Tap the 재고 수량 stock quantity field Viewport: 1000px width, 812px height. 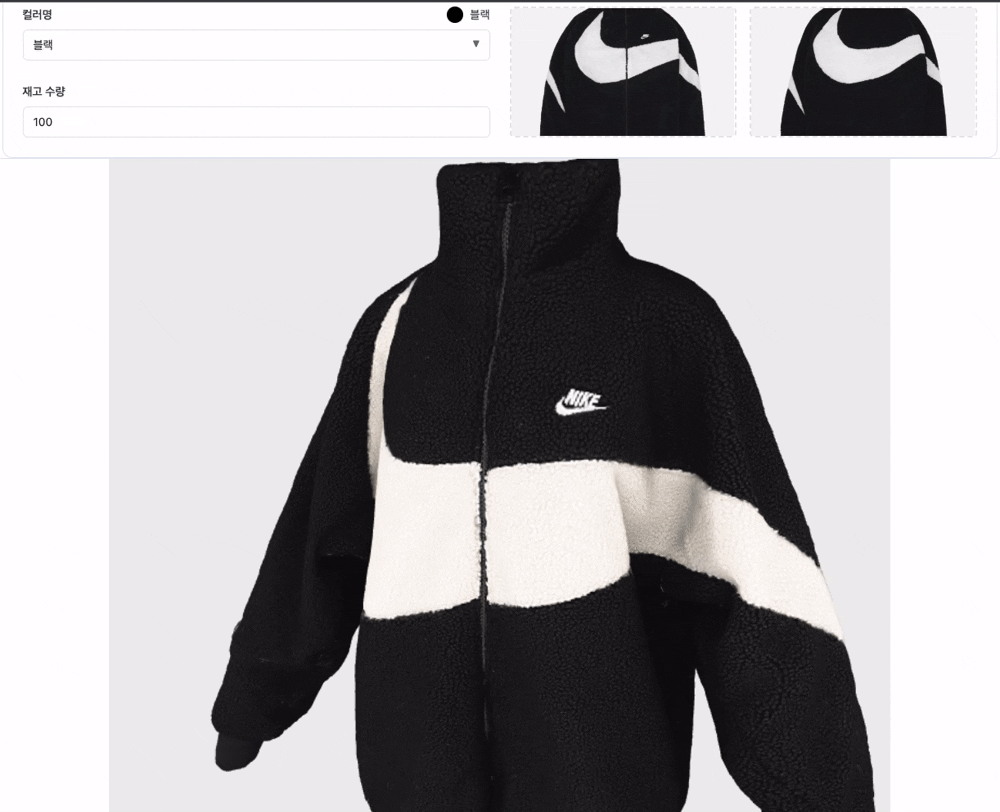[x=256, y=122]
